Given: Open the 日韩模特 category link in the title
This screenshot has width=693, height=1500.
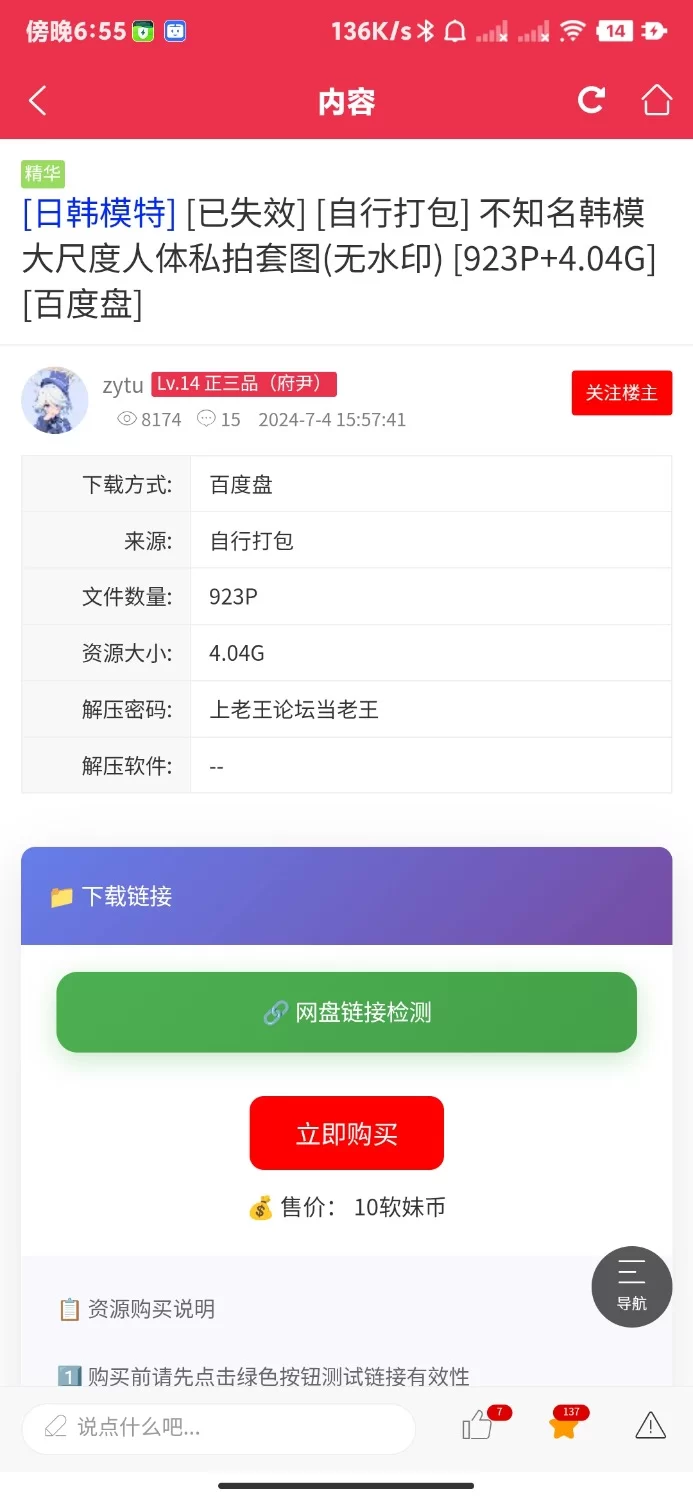Looking at the screenshot, I should pyautogui.click(x=99, y=213).
